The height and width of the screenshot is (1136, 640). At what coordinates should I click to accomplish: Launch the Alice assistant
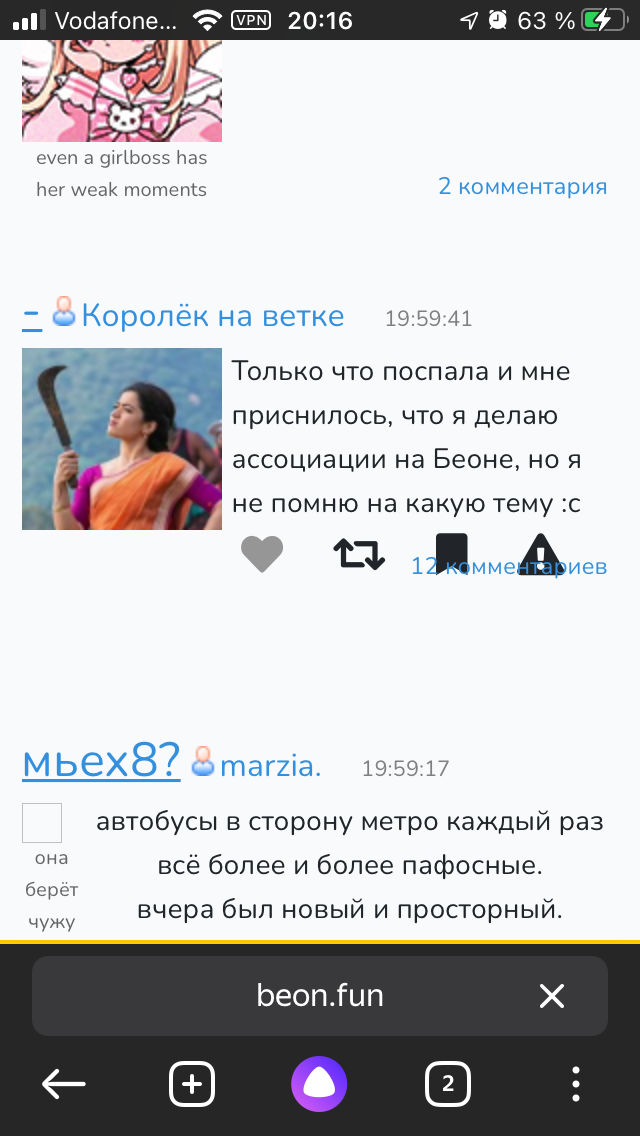(x=319, y=1083)
